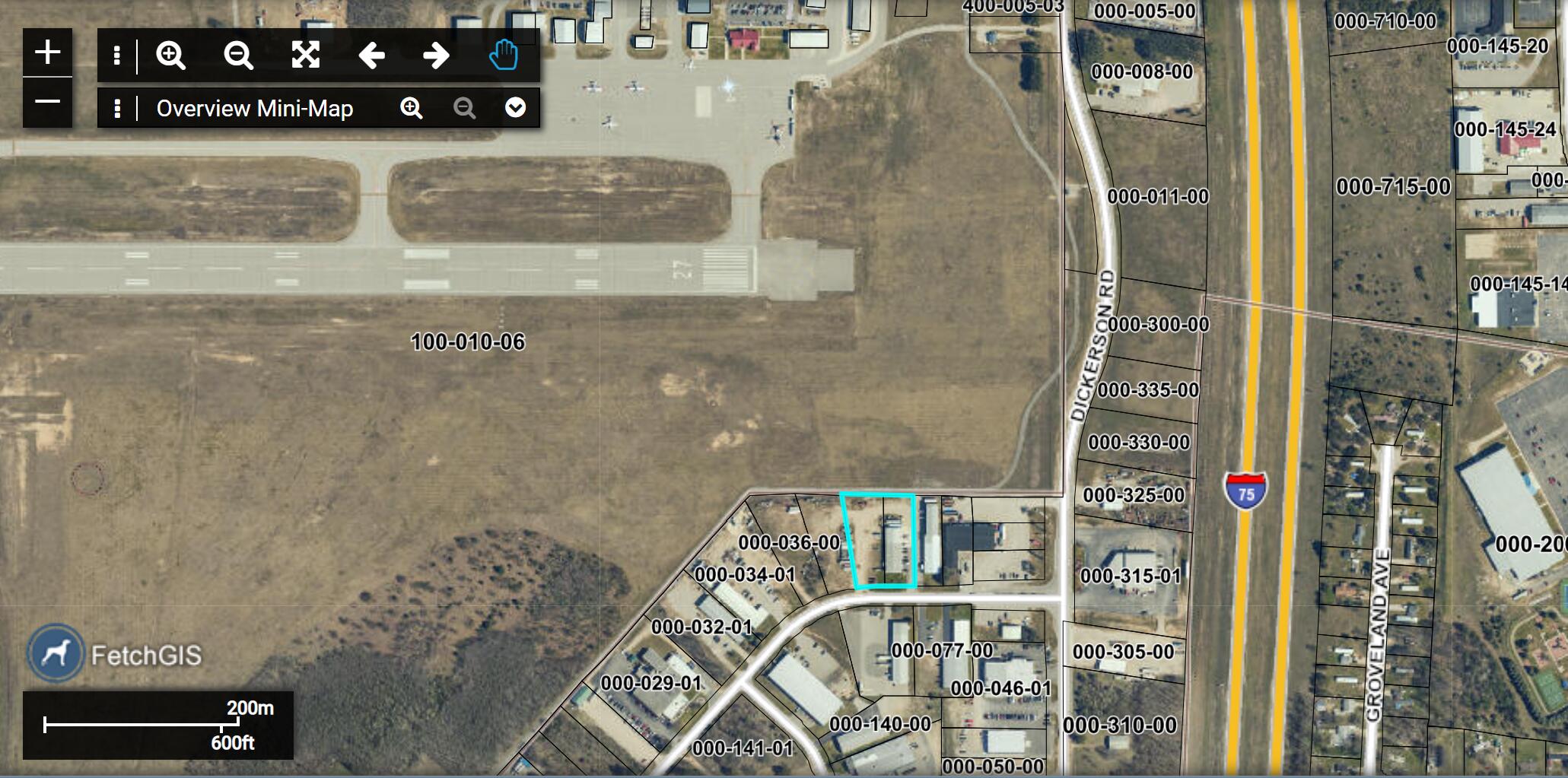Open the main toolbar options menu

(116, 55)
